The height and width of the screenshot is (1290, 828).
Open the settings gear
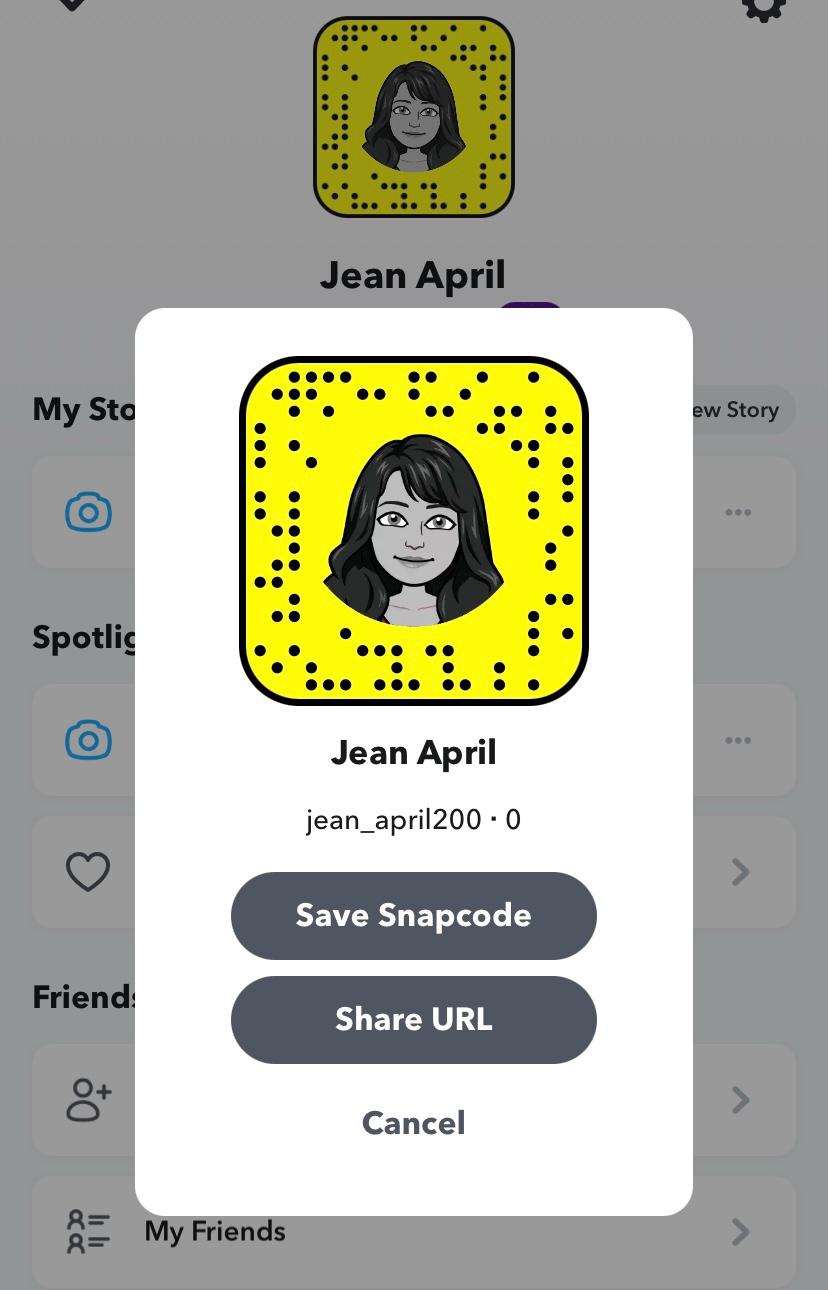[x=763, y=8]
